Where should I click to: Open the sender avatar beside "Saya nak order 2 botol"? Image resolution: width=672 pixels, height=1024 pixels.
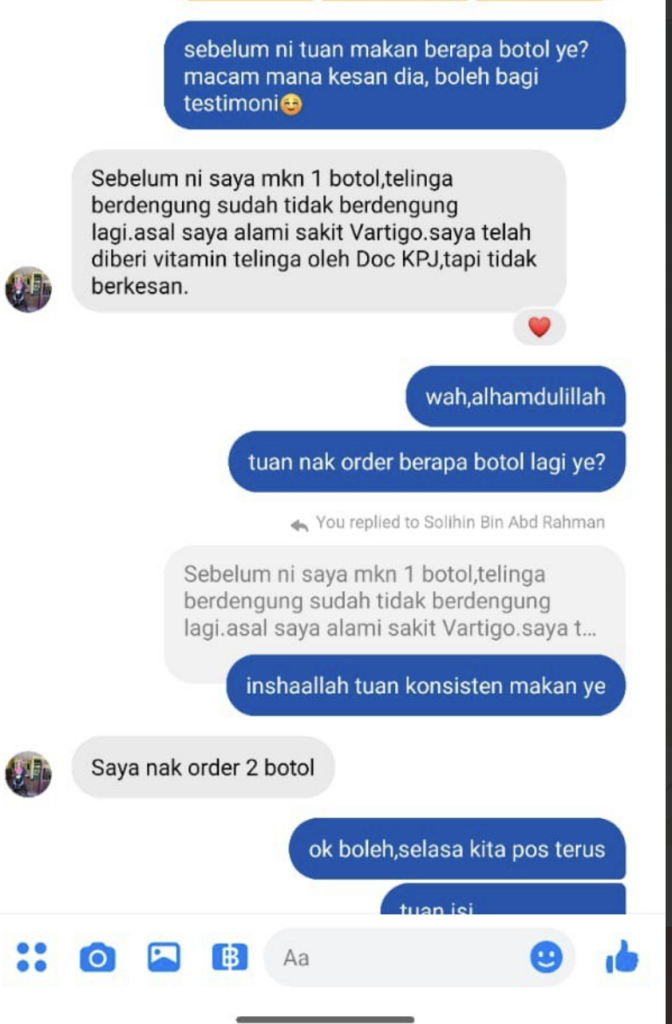pos(28,774)
